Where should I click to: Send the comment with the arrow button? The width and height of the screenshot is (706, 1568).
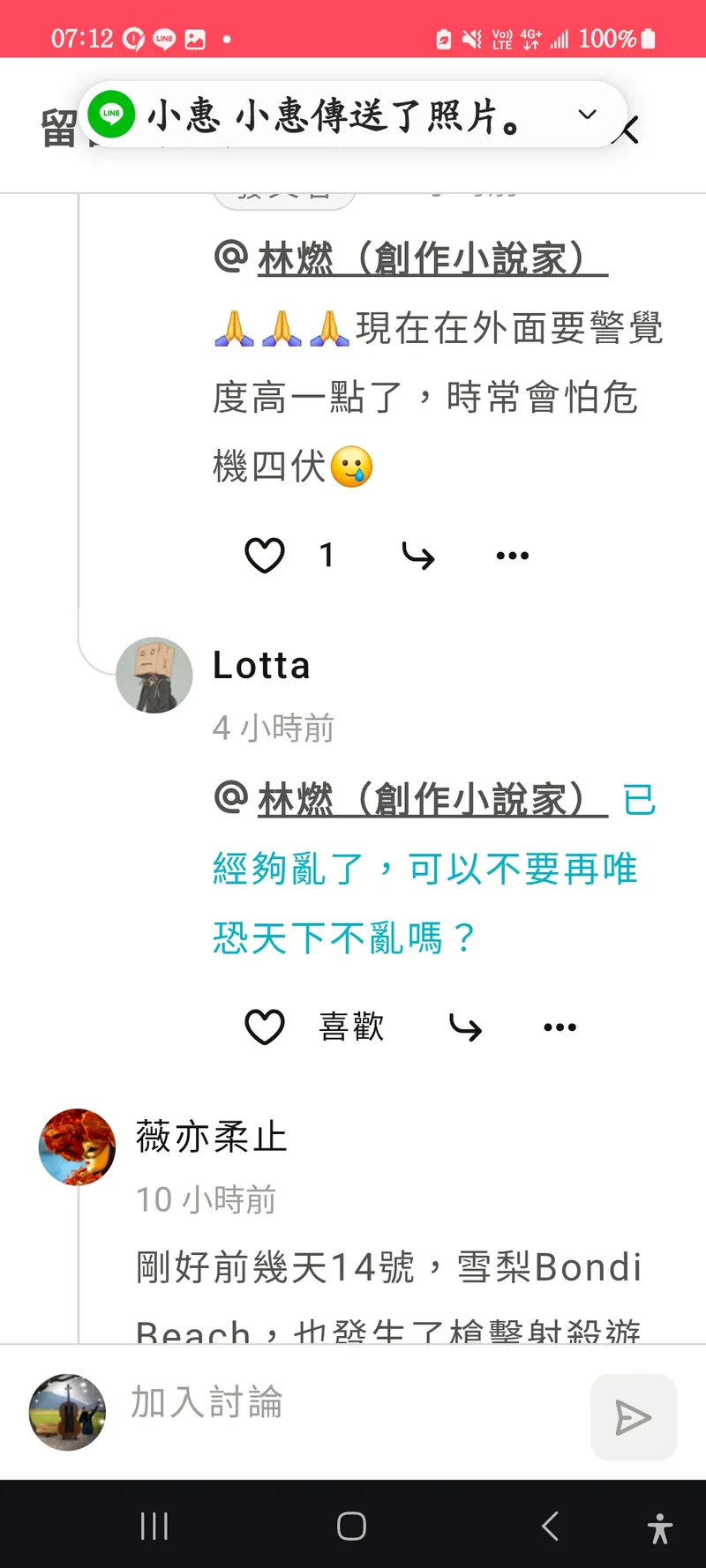633,1417
